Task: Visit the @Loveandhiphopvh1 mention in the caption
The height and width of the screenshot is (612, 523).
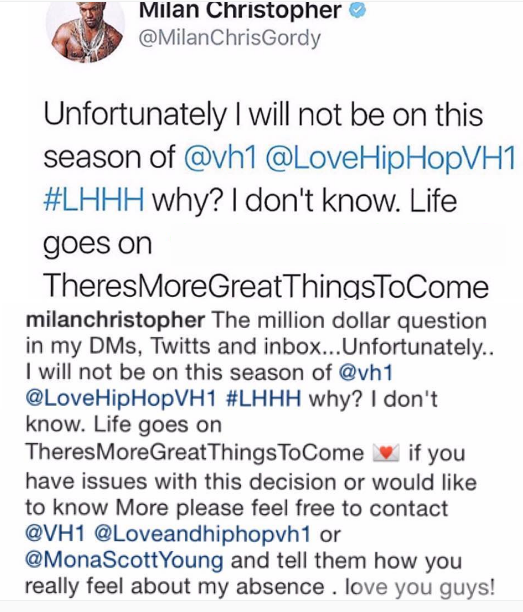Action: pos(203,534)
